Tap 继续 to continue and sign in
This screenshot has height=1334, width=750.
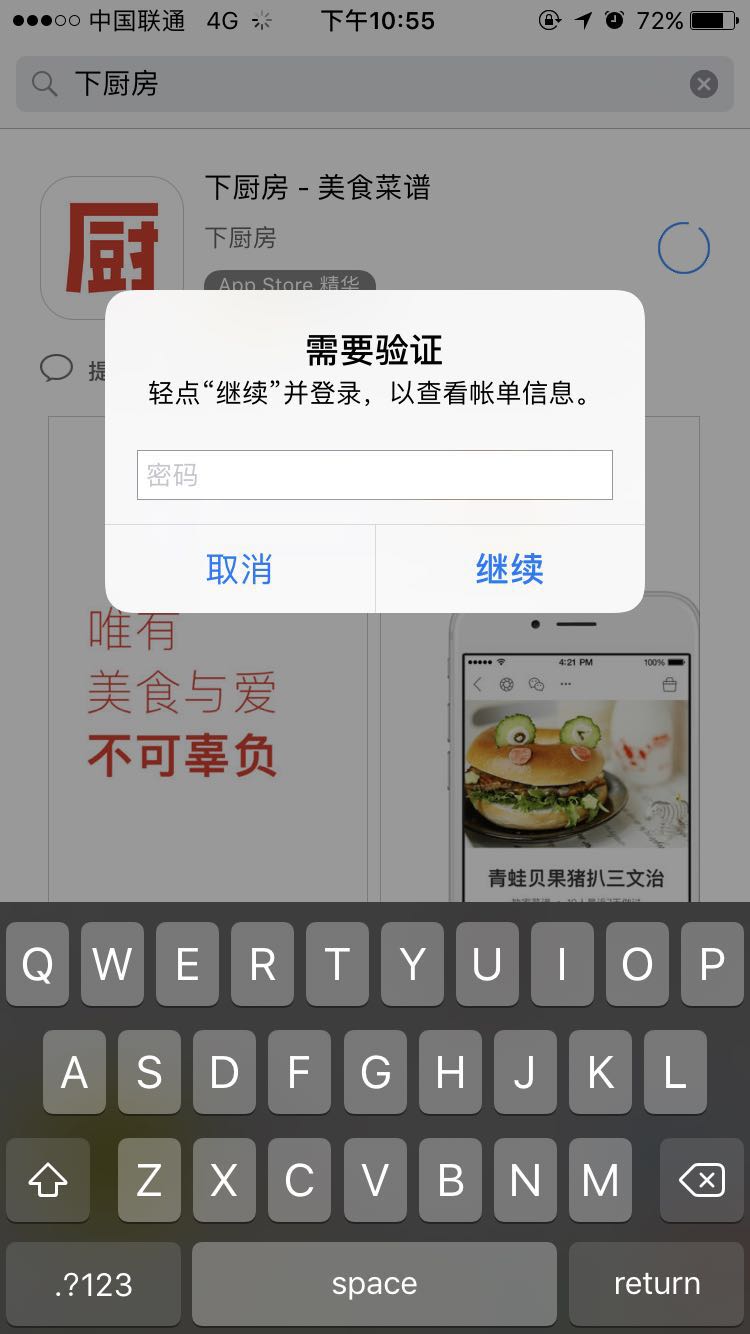click(509, 569)
